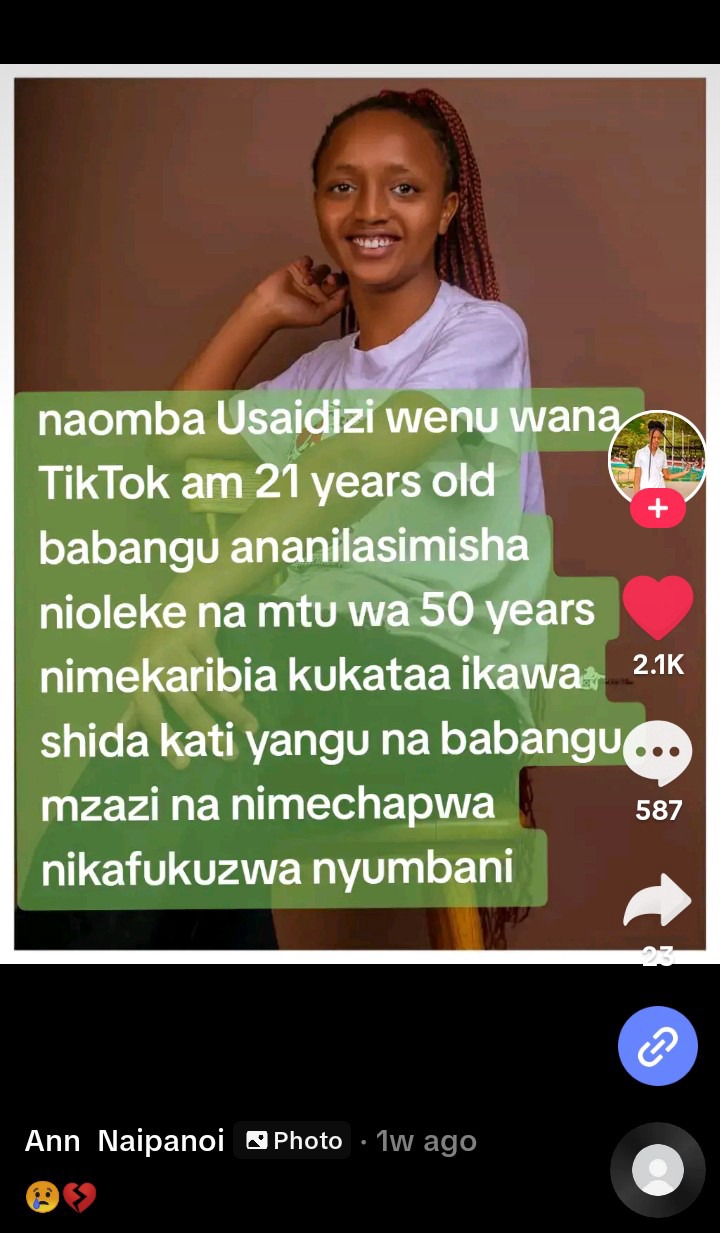Tap the Photo chip
The image size is (720, 1233).
pos(292,1141)
